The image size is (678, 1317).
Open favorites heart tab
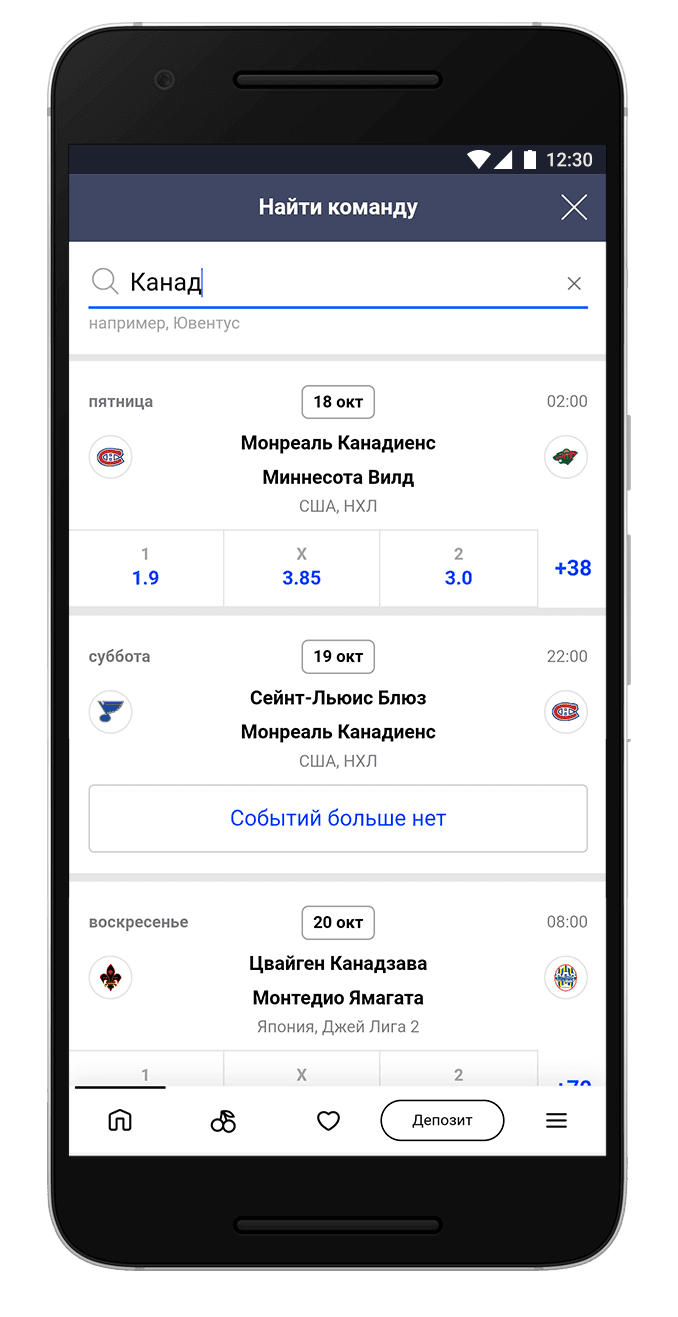(328, 1121)
